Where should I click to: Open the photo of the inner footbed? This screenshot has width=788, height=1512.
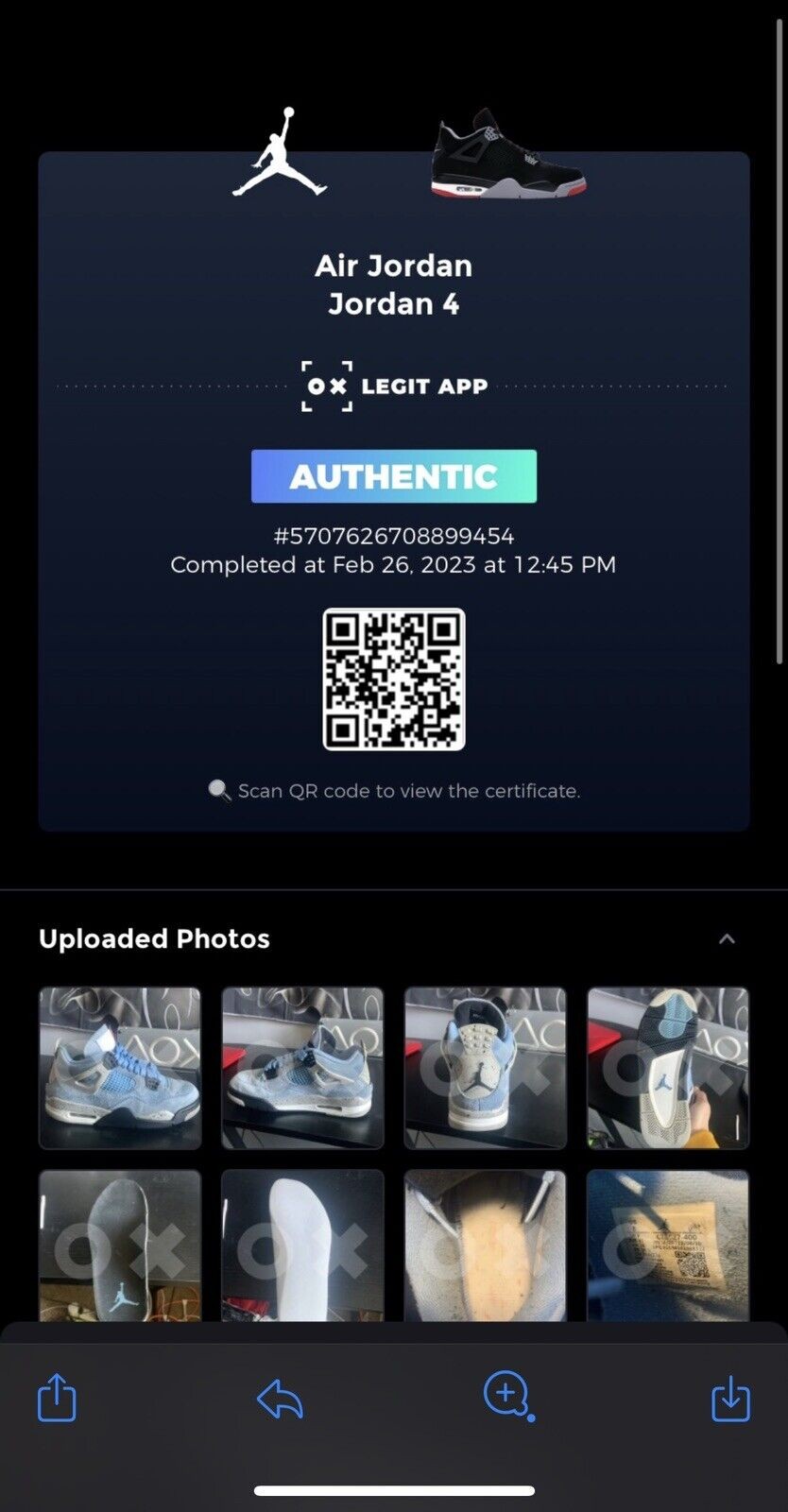point(486,1246)
